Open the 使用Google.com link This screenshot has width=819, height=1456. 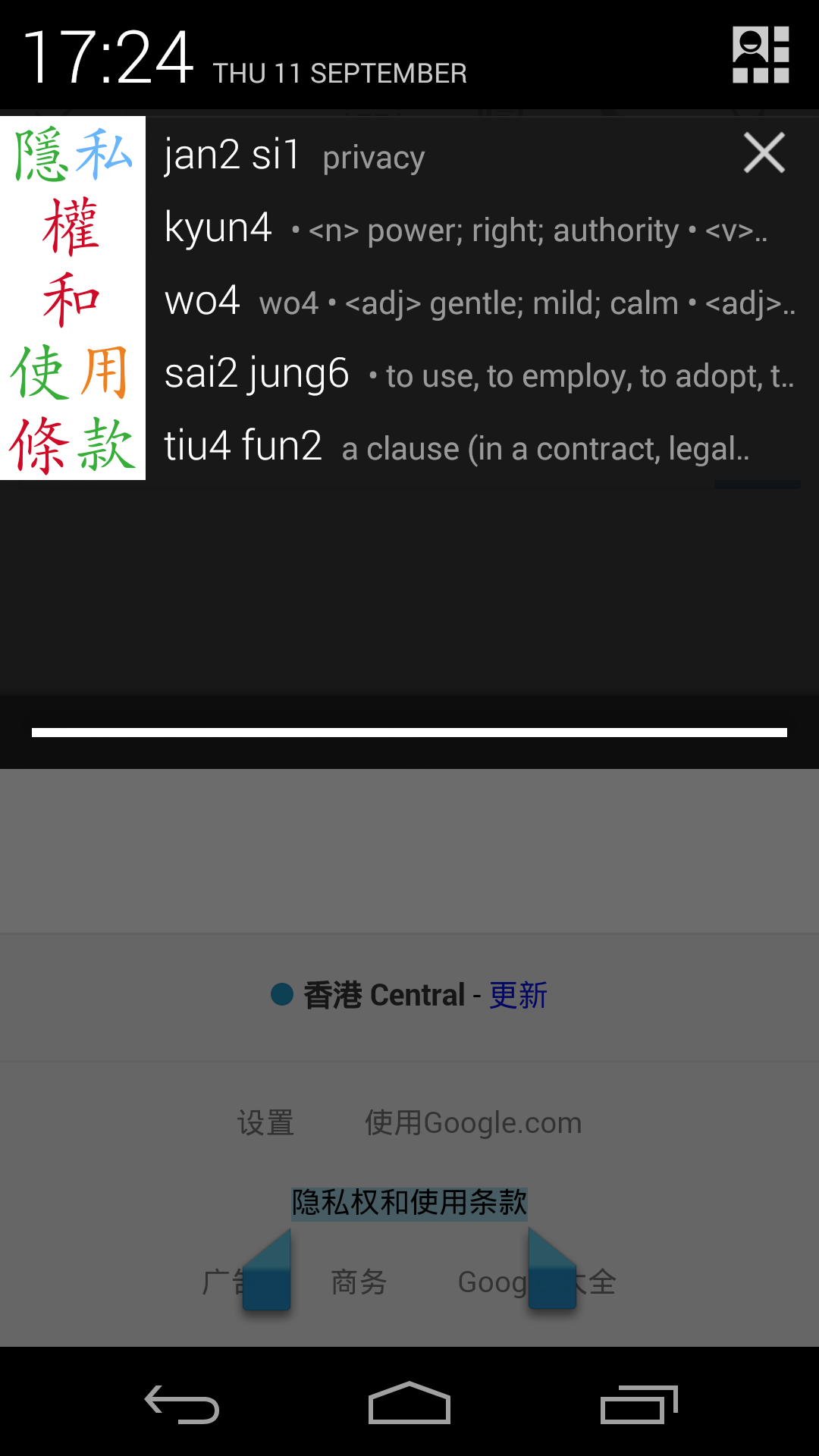(473, 1123)
